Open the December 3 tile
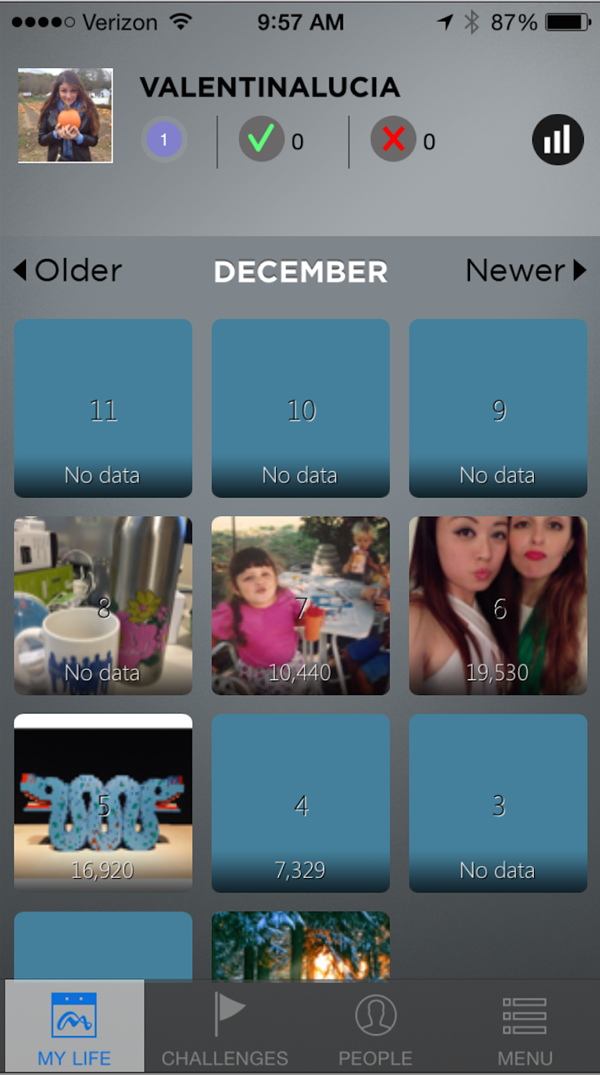This screenshot has width=600, height=1075. [x=498, y=802]
